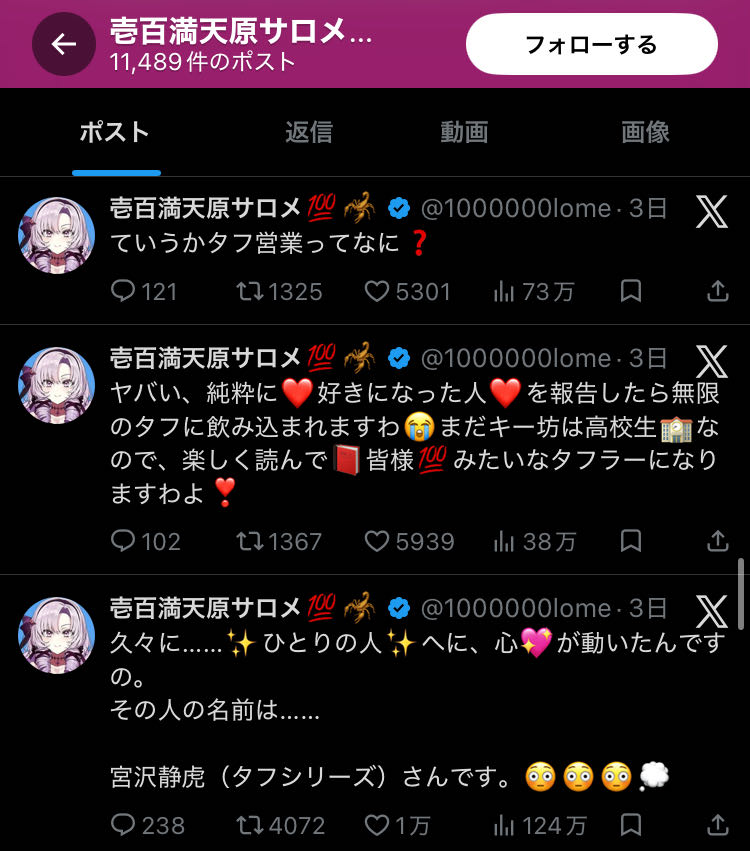
Task: Open the X icon on the 宮沢静虎 post
Action: pyautogui.click(x=711, y=610)
